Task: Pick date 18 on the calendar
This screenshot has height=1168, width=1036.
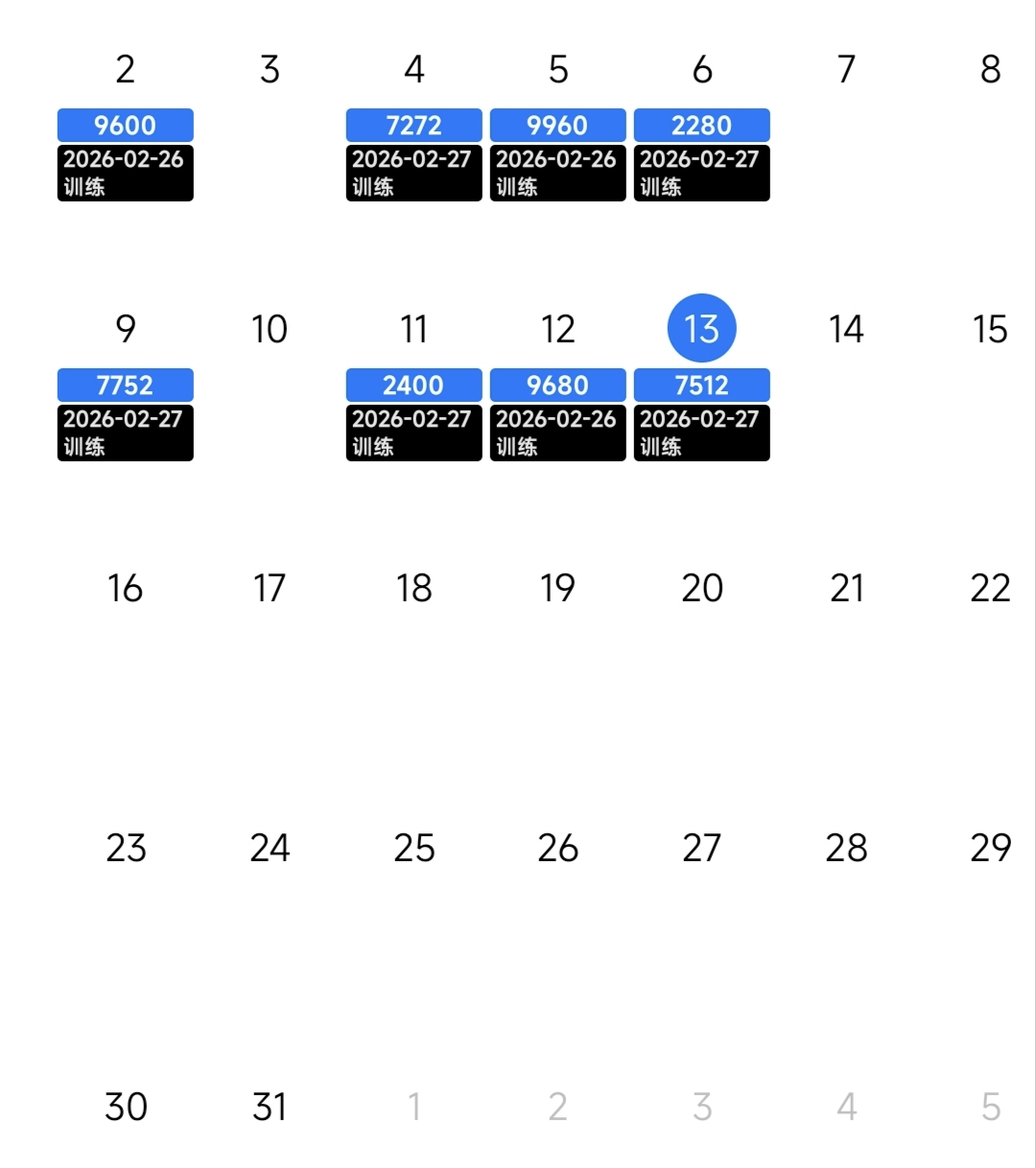Action: click(413, 588)
